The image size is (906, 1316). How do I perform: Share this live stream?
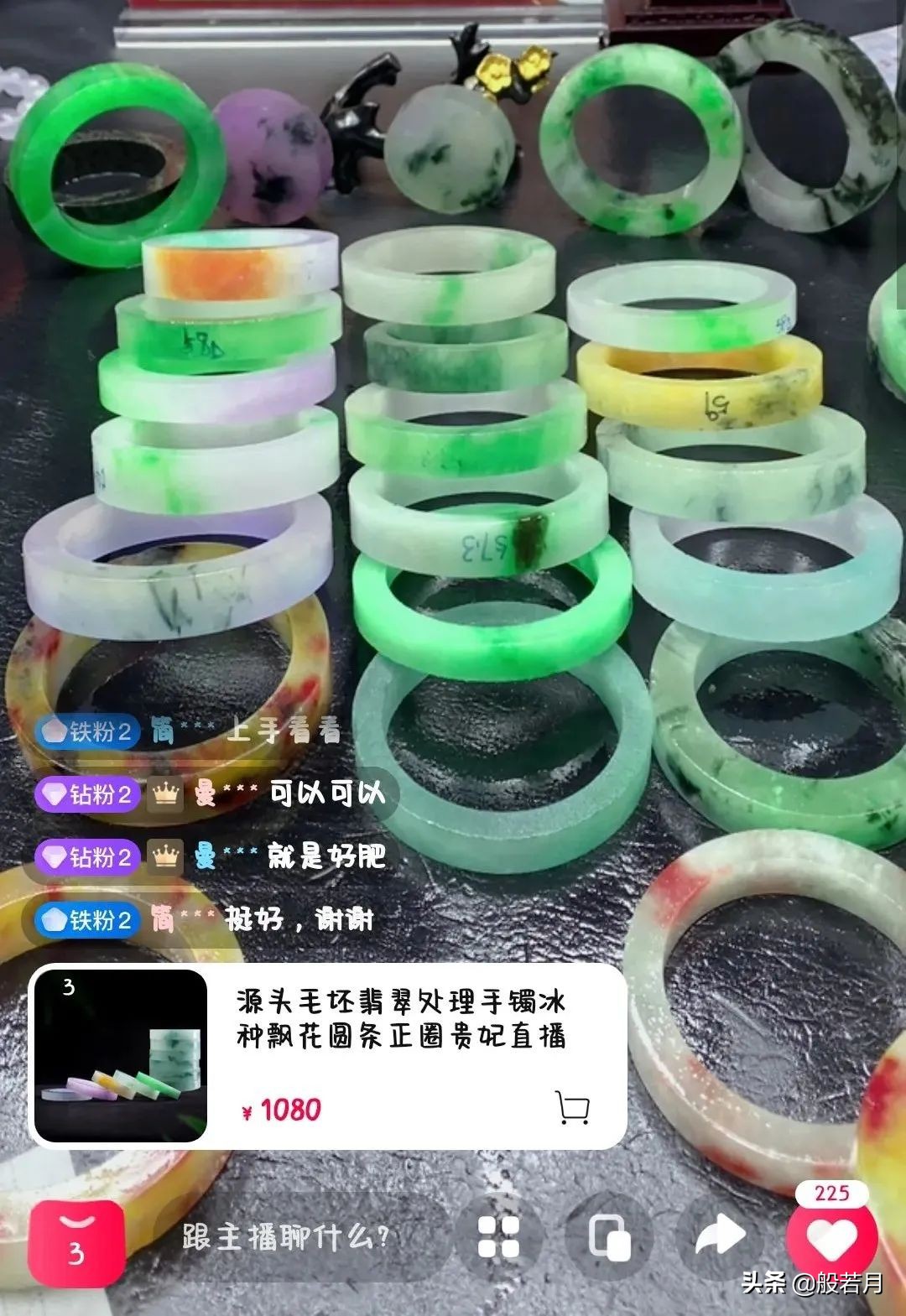(720, 1236)
